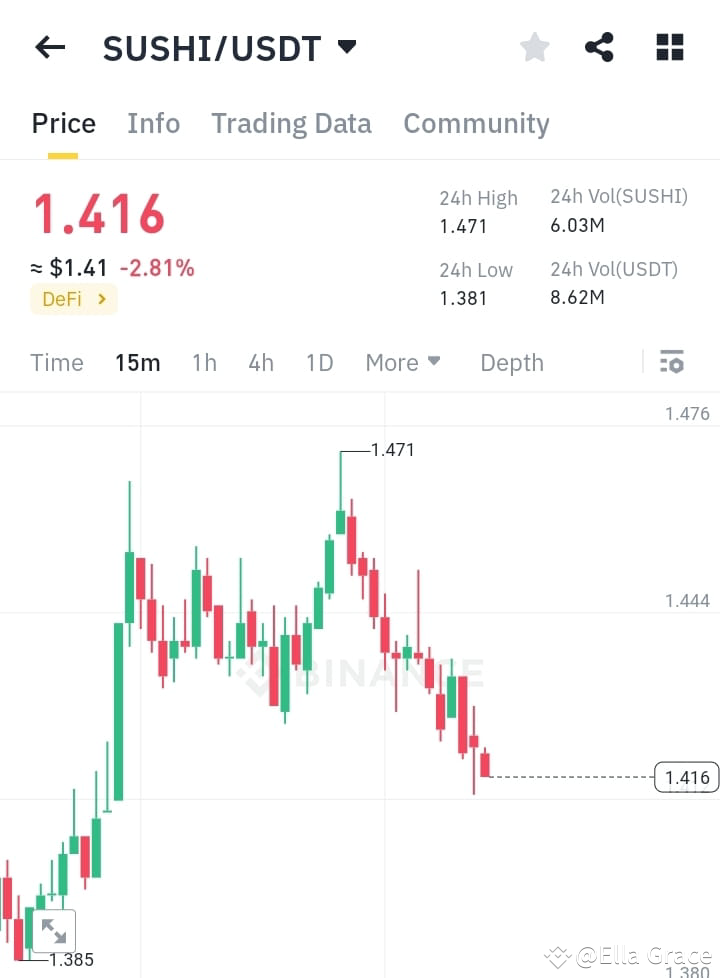Select the 1h candlestick interval
This screenshot has width=720, height=978.
tap(204, 362)
